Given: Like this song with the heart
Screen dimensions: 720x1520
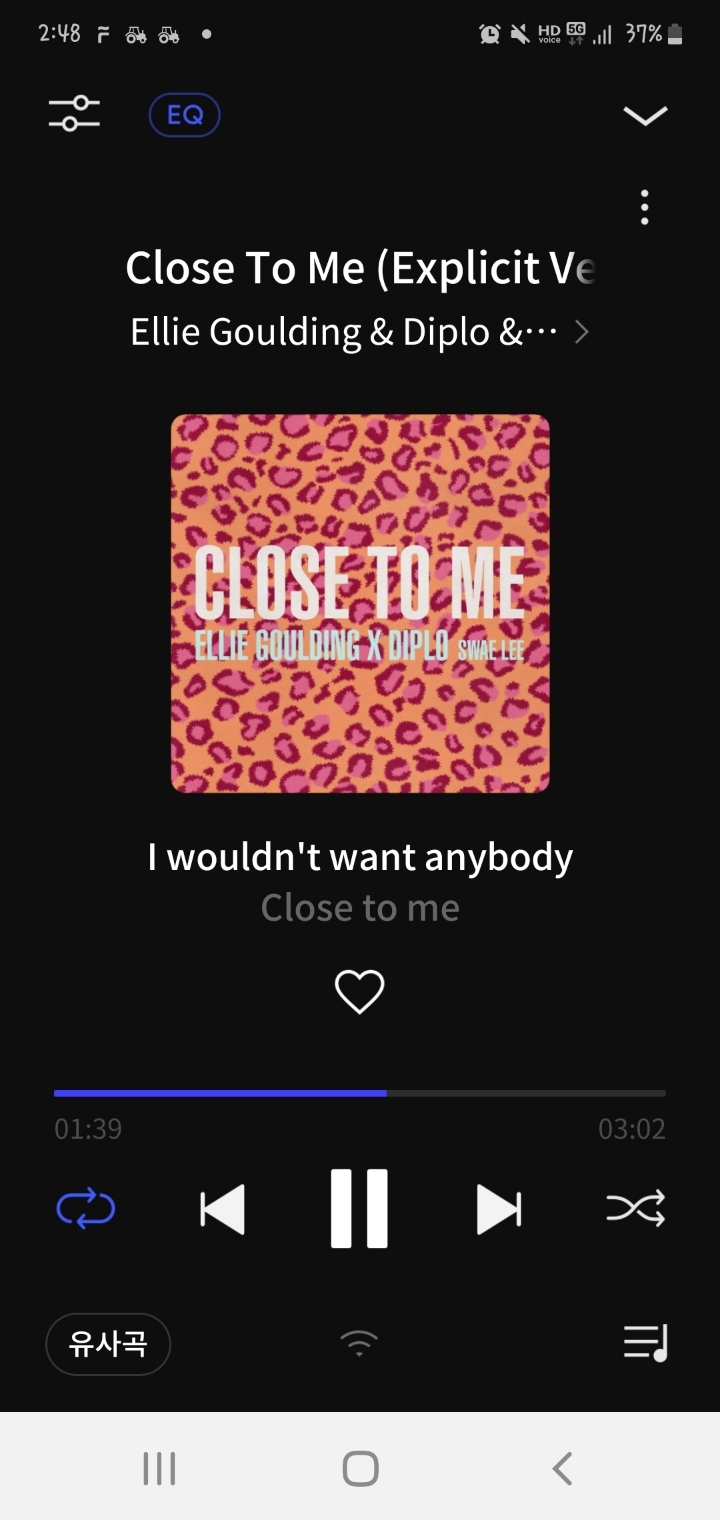Looking at the screenshot, I should [359, 992].
